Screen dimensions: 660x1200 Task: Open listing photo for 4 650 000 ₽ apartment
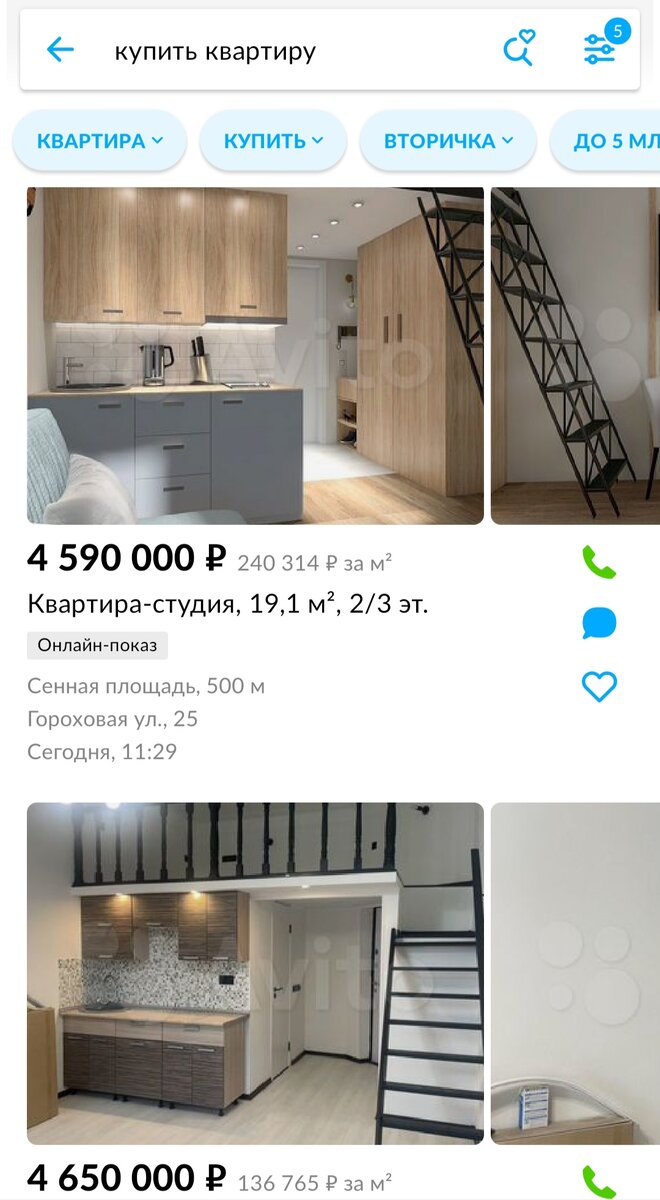[255, 973]
